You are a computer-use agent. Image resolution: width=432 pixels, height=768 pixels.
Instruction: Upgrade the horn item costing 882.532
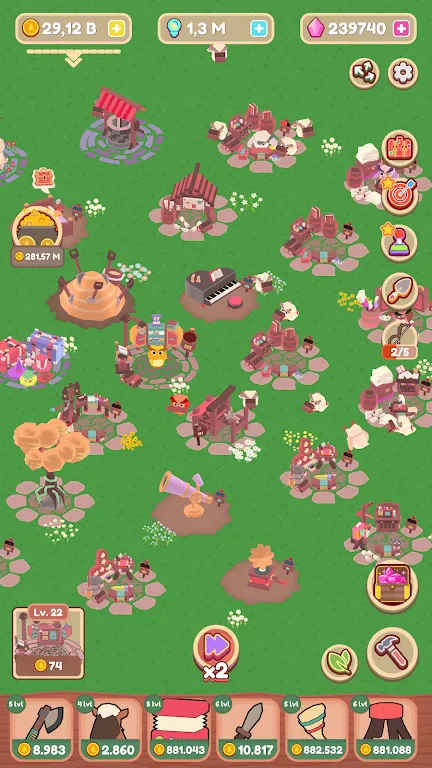tap(316, 728)
